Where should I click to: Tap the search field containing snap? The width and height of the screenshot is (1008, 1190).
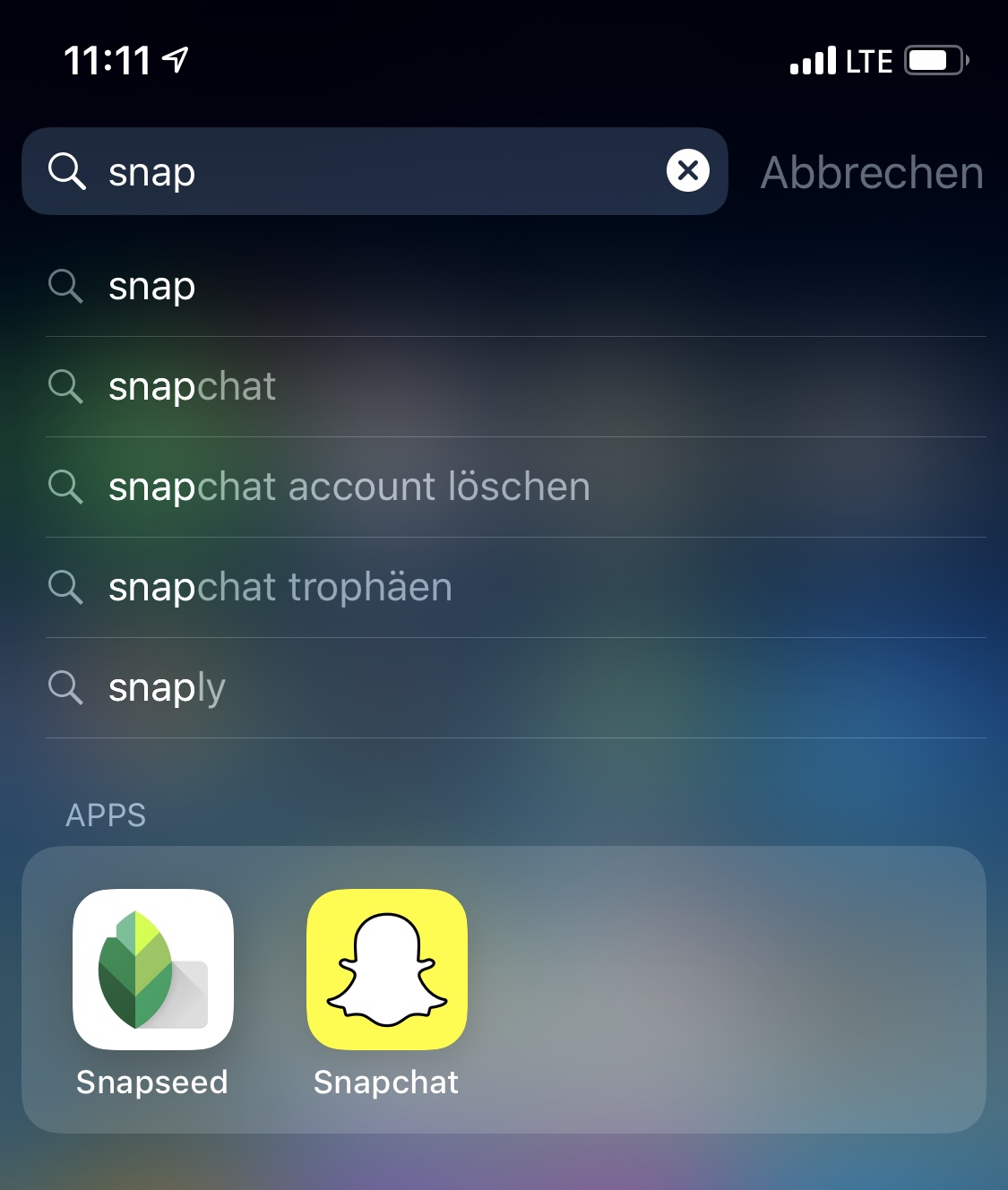tap(358, 171)
